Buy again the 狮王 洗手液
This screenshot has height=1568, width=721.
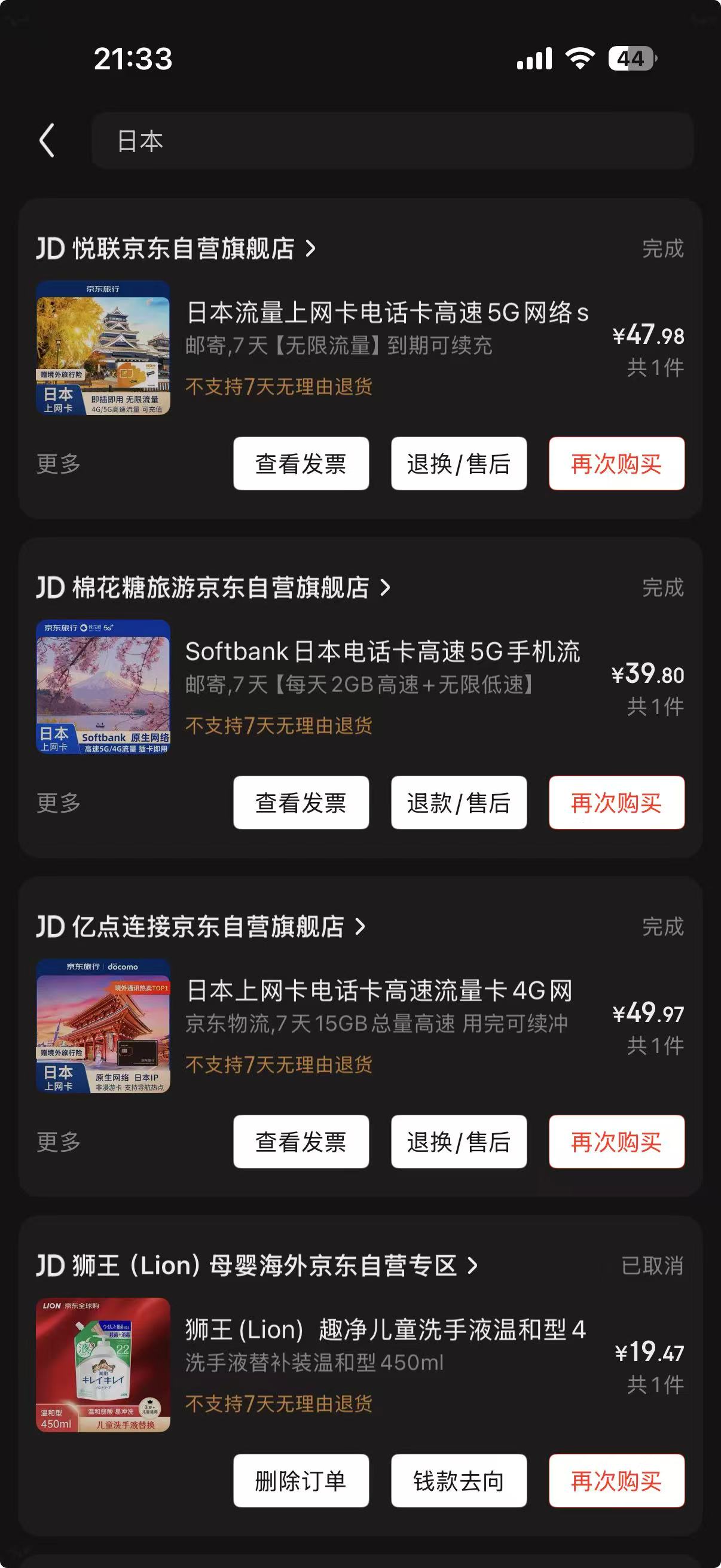coord(616,1480)
